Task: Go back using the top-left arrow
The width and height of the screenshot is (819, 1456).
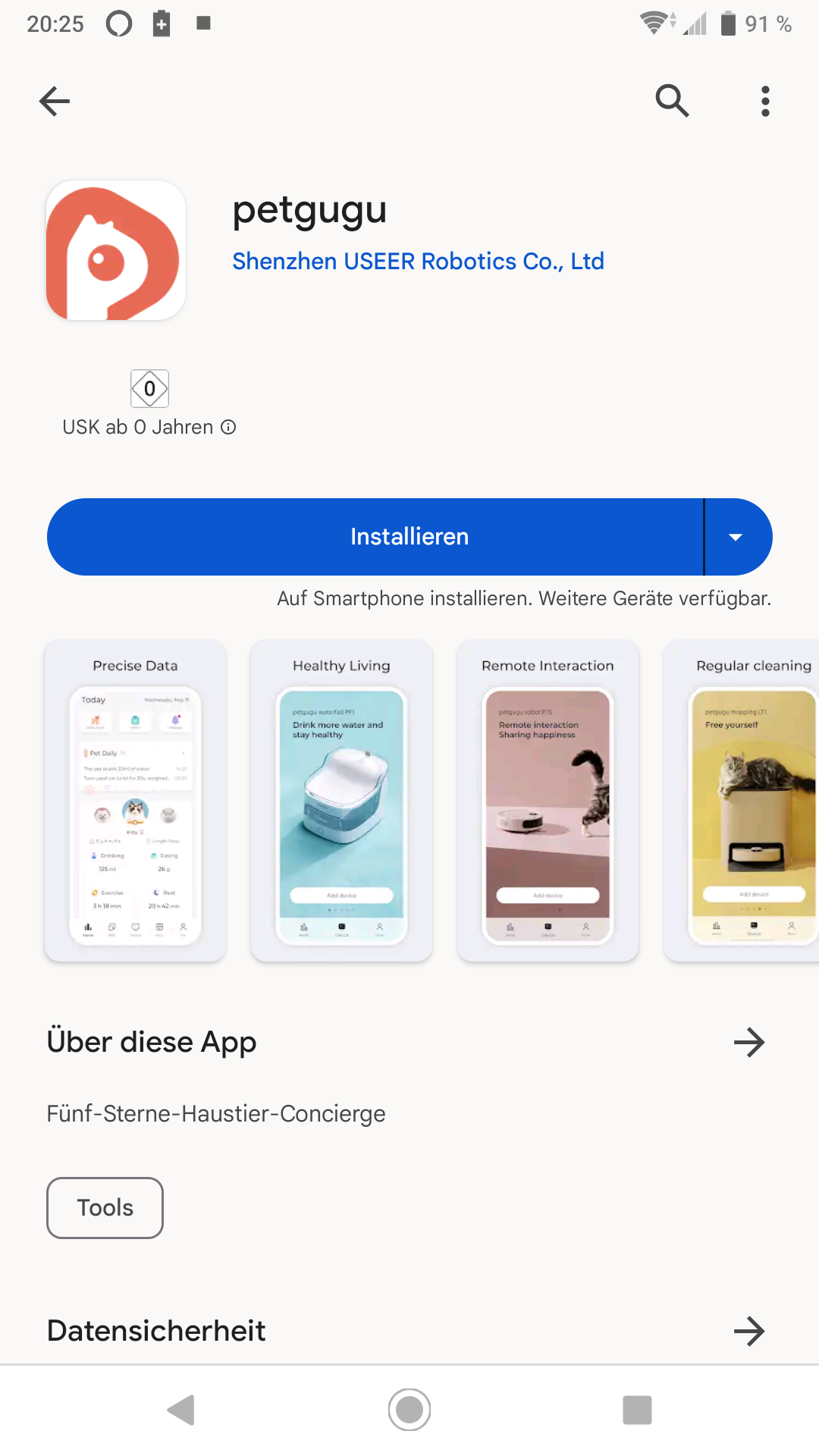Action: click(x=55, y=101)
